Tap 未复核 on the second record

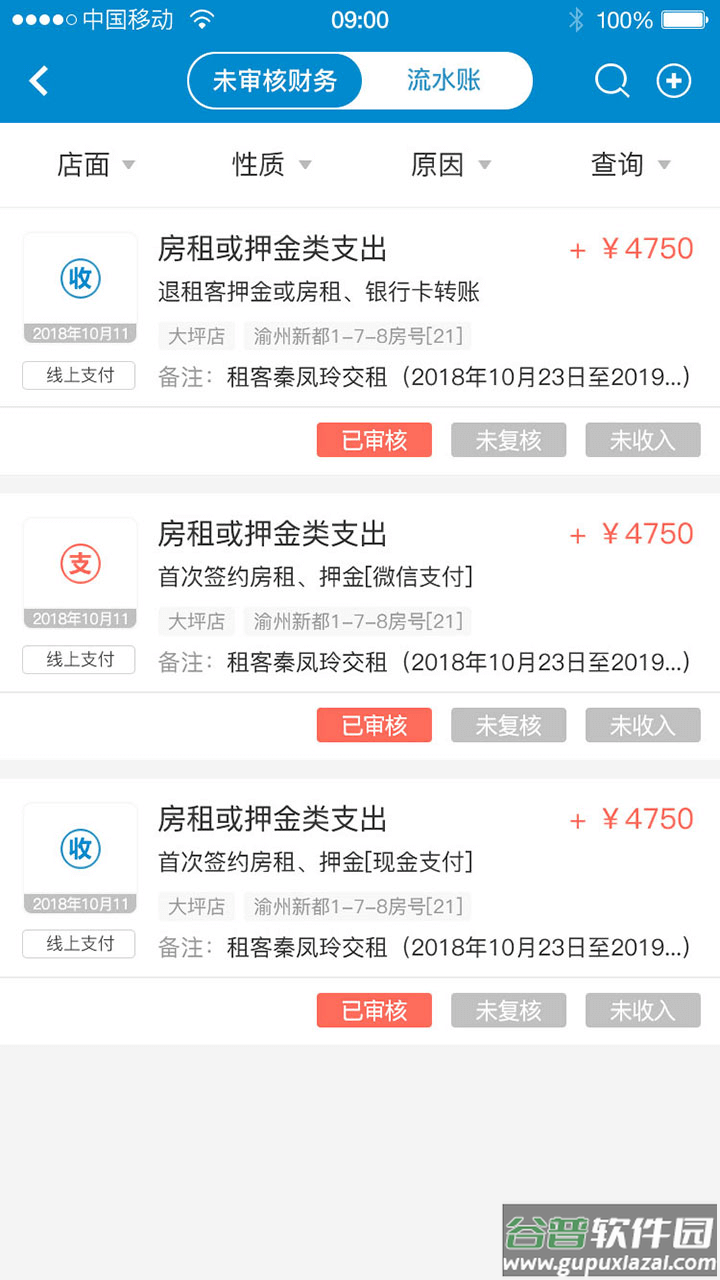click(x=508, y=725)
